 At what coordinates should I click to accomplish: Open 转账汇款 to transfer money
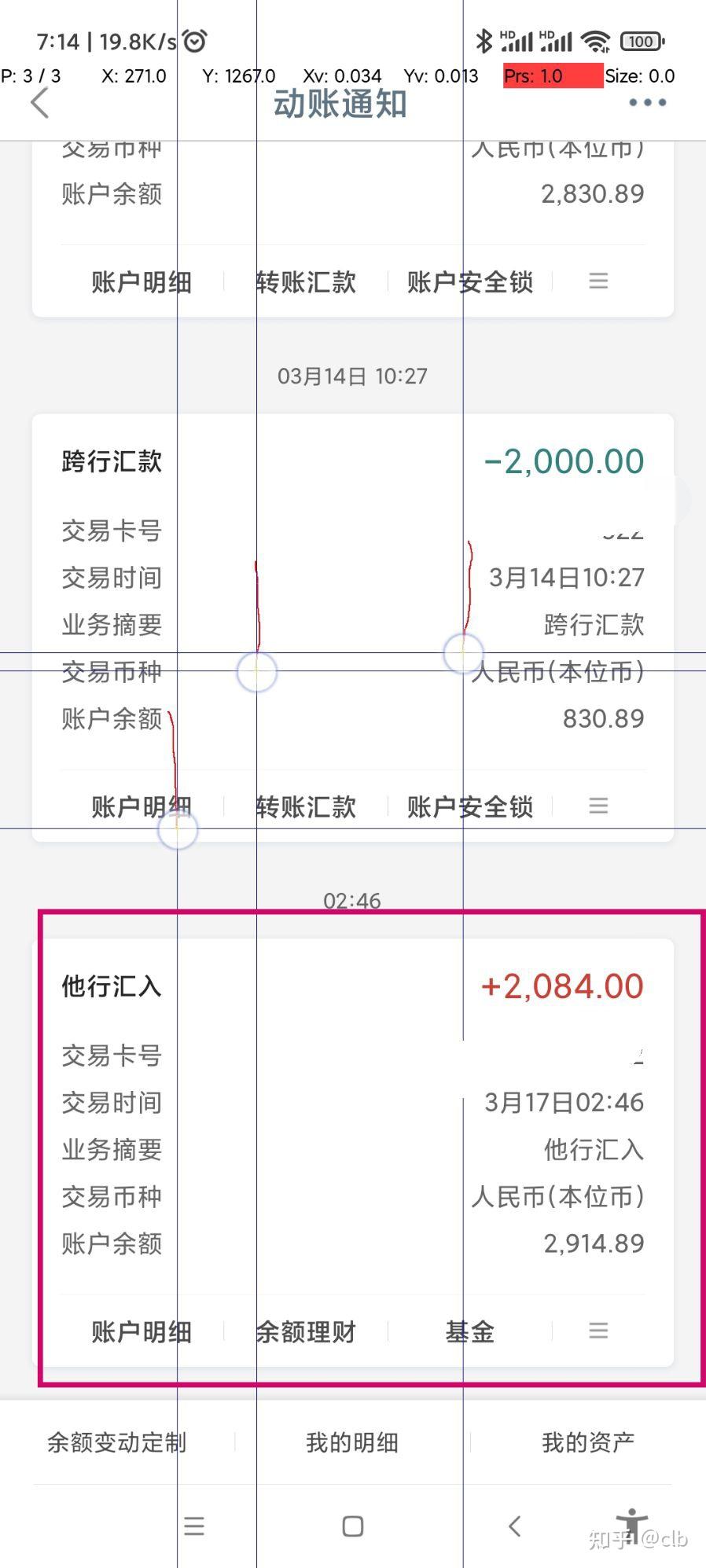pos(307,806)
